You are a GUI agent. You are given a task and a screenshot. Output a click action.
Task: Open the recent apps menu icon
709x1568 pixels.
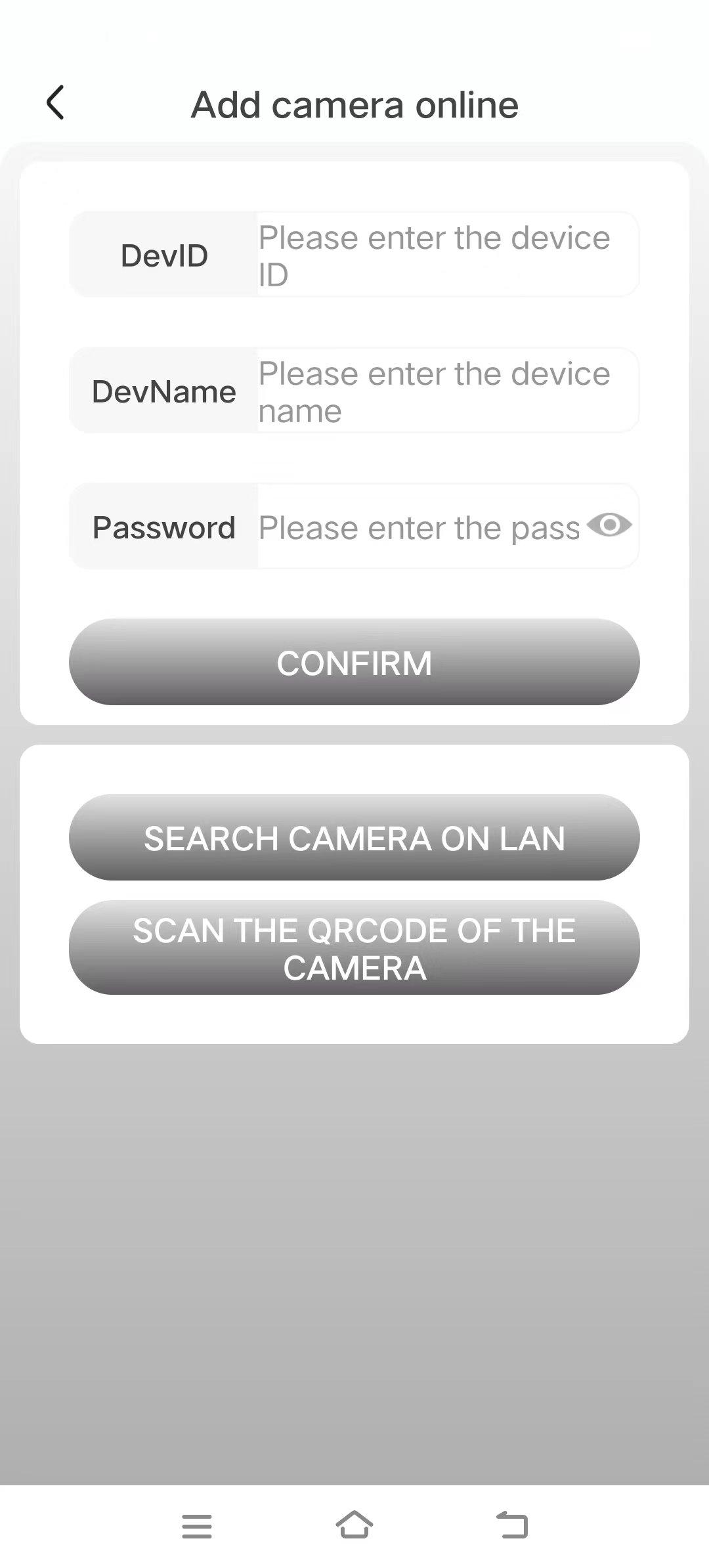[x=197, y=1526]
